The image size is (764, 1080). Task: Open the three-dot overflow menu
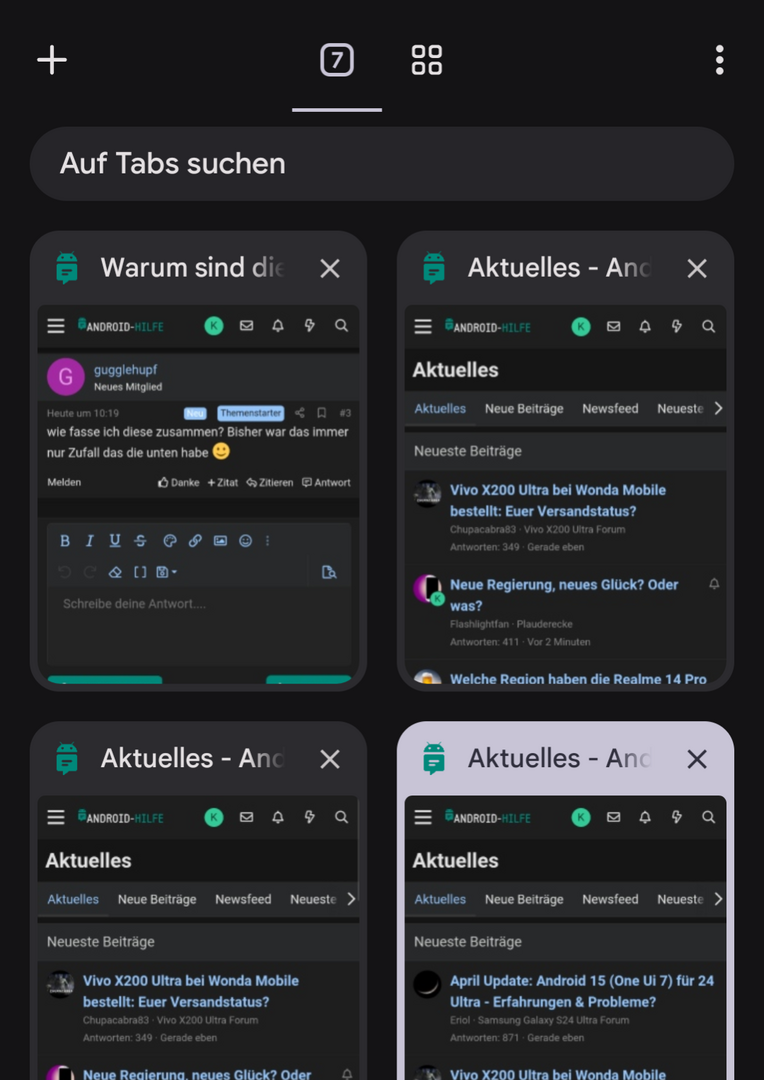click(719, 61)
